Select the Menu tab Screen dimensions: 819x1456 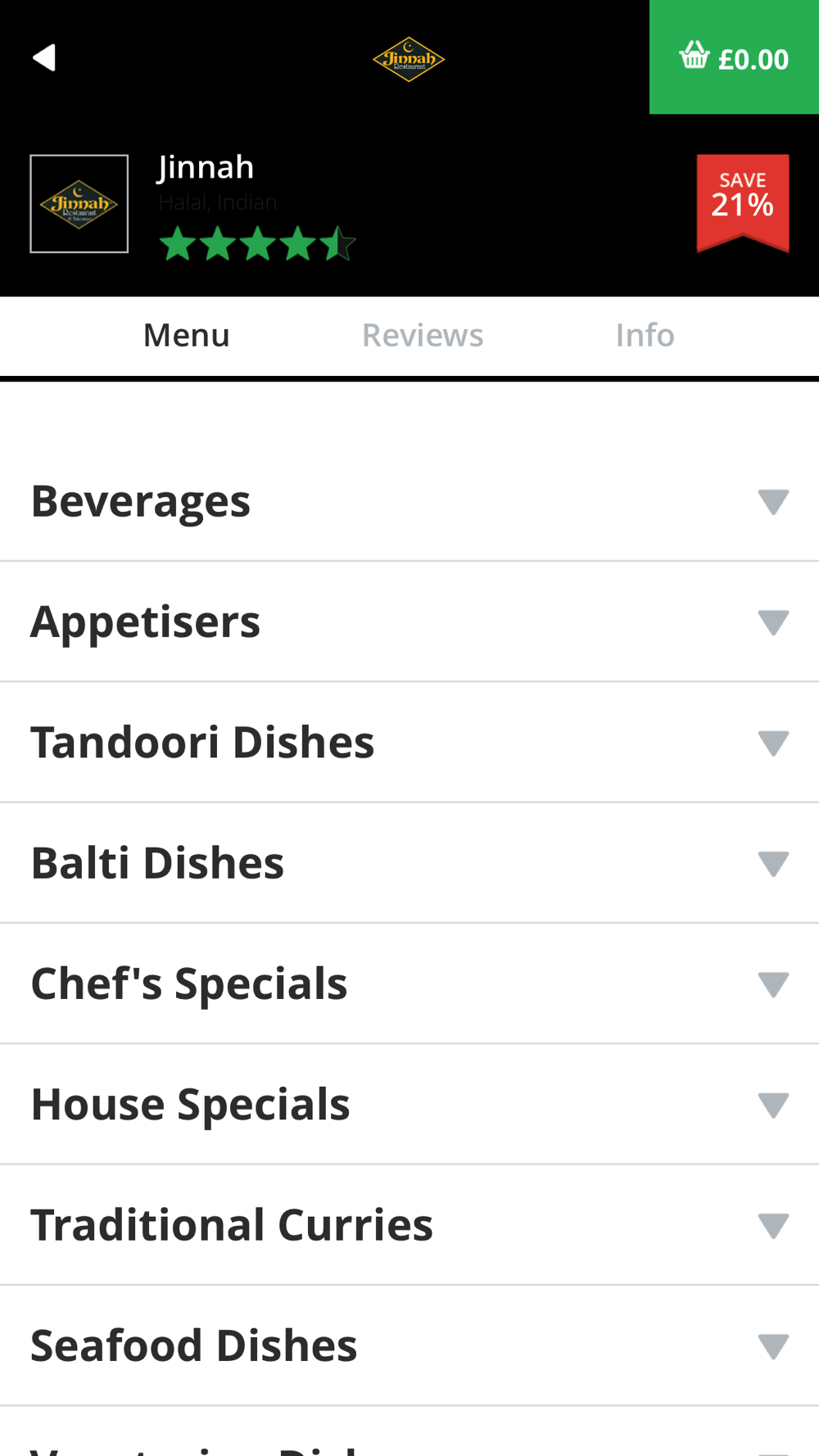click(x=187, y=336)
